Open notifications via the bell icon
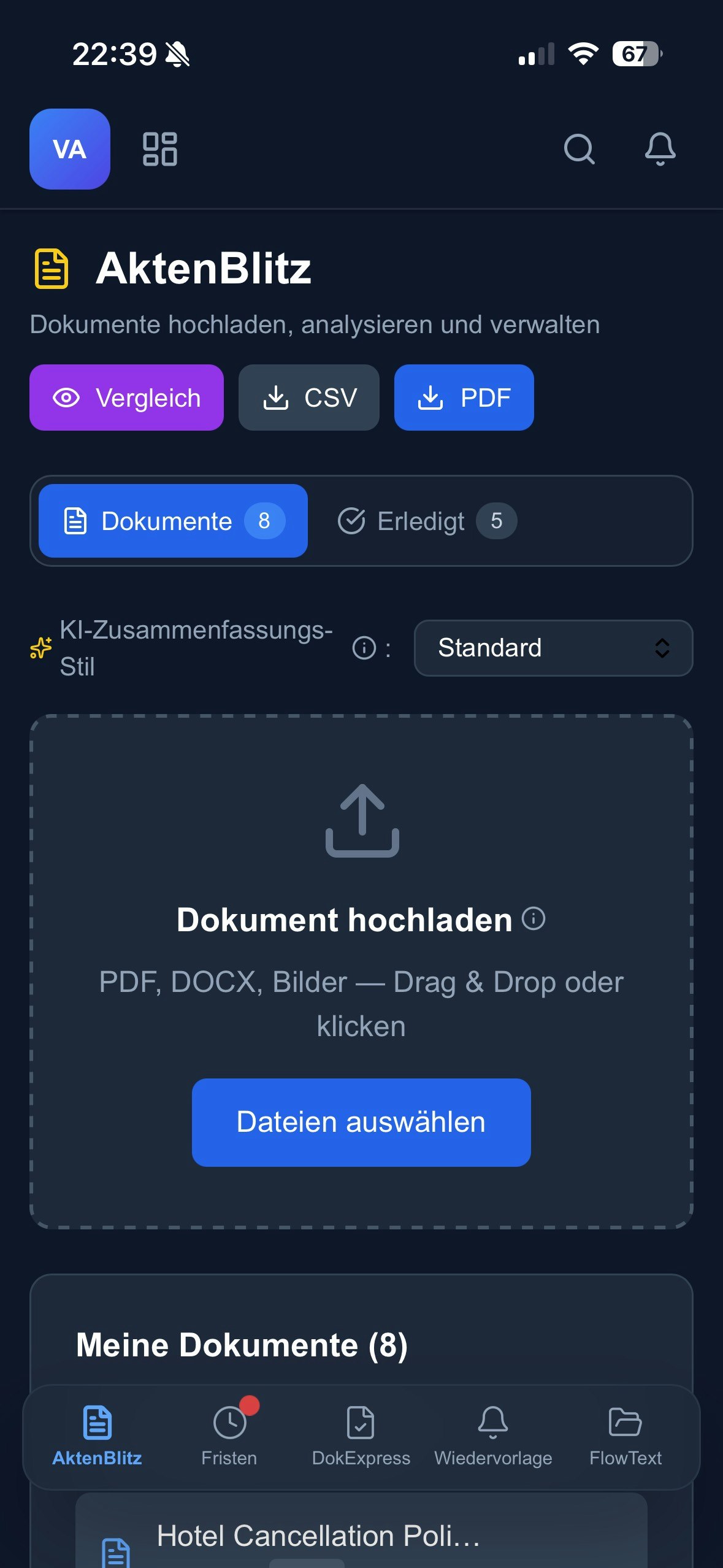This screenshot has height=1568, width=723. 660,149
